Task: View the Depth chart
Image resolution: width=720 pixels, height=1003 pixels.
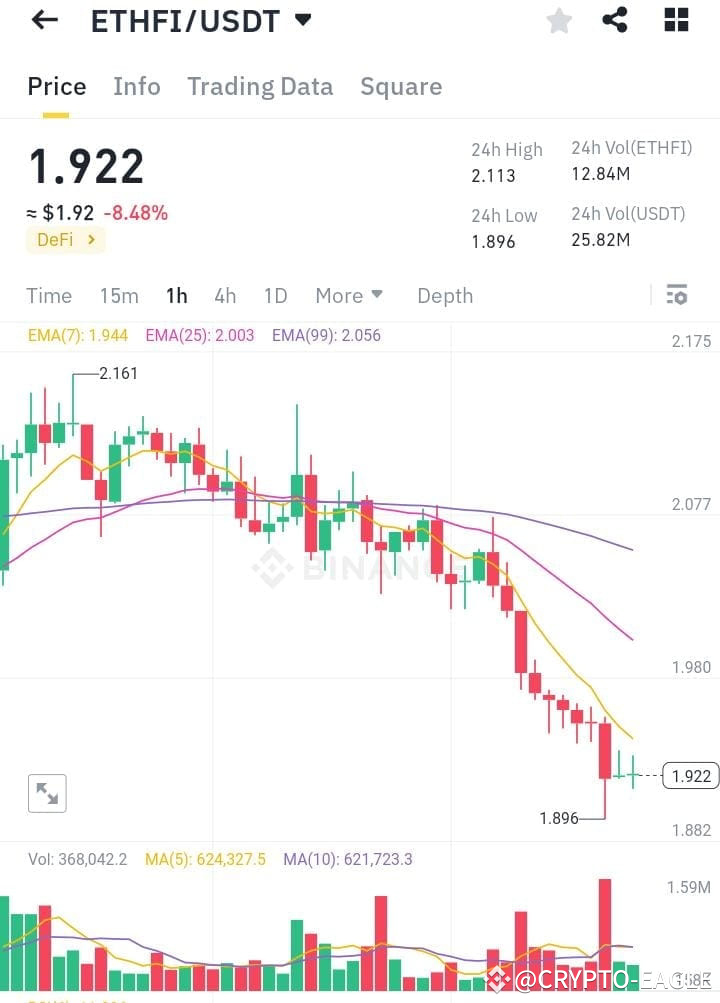Action: tap(444, 295)
